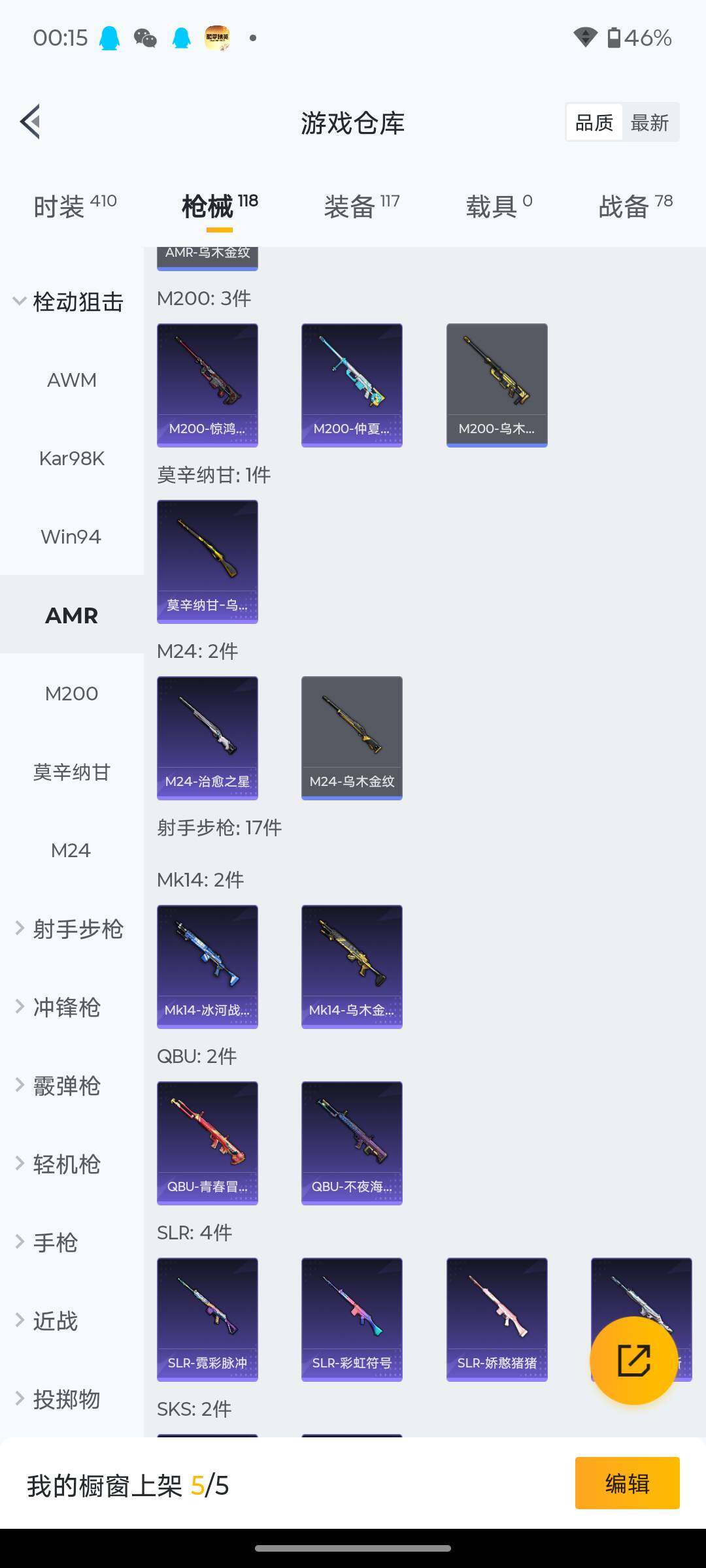706x1568 pixels.
Task: Sort items by 最新
Action: (649, 122)
